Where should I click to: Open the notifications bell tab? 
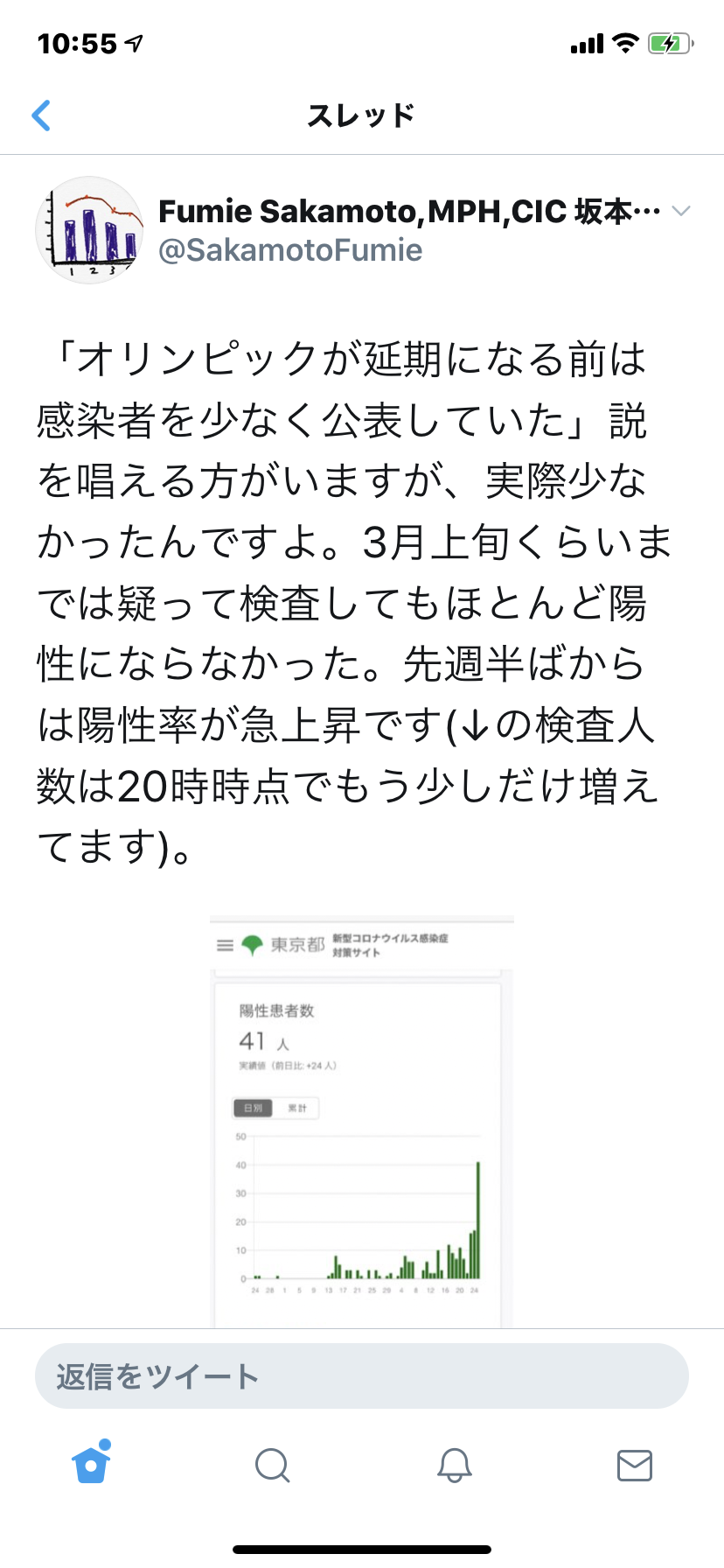click(x=454, y=1464)
